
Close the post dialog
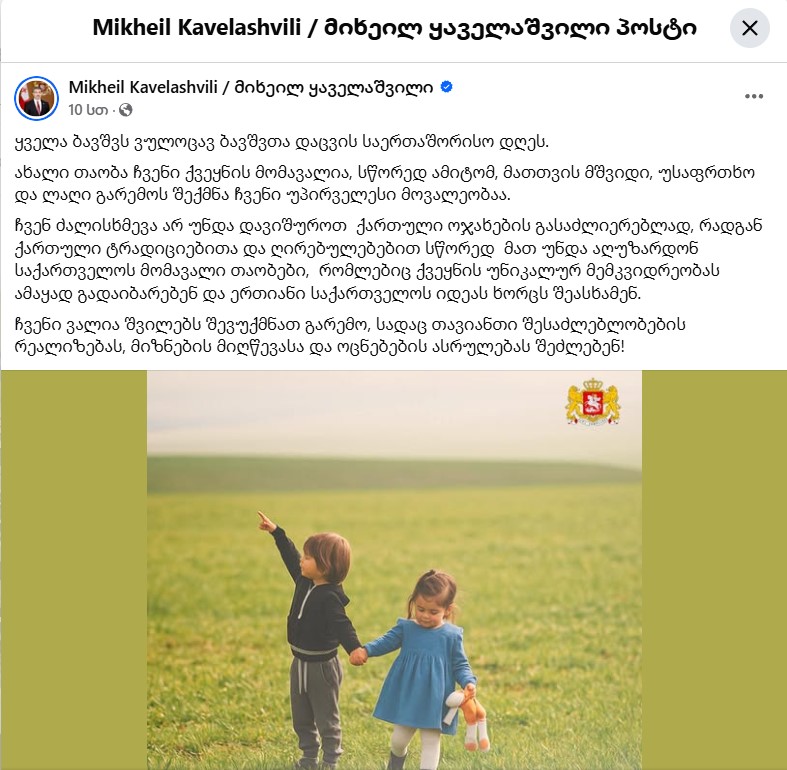750,27
